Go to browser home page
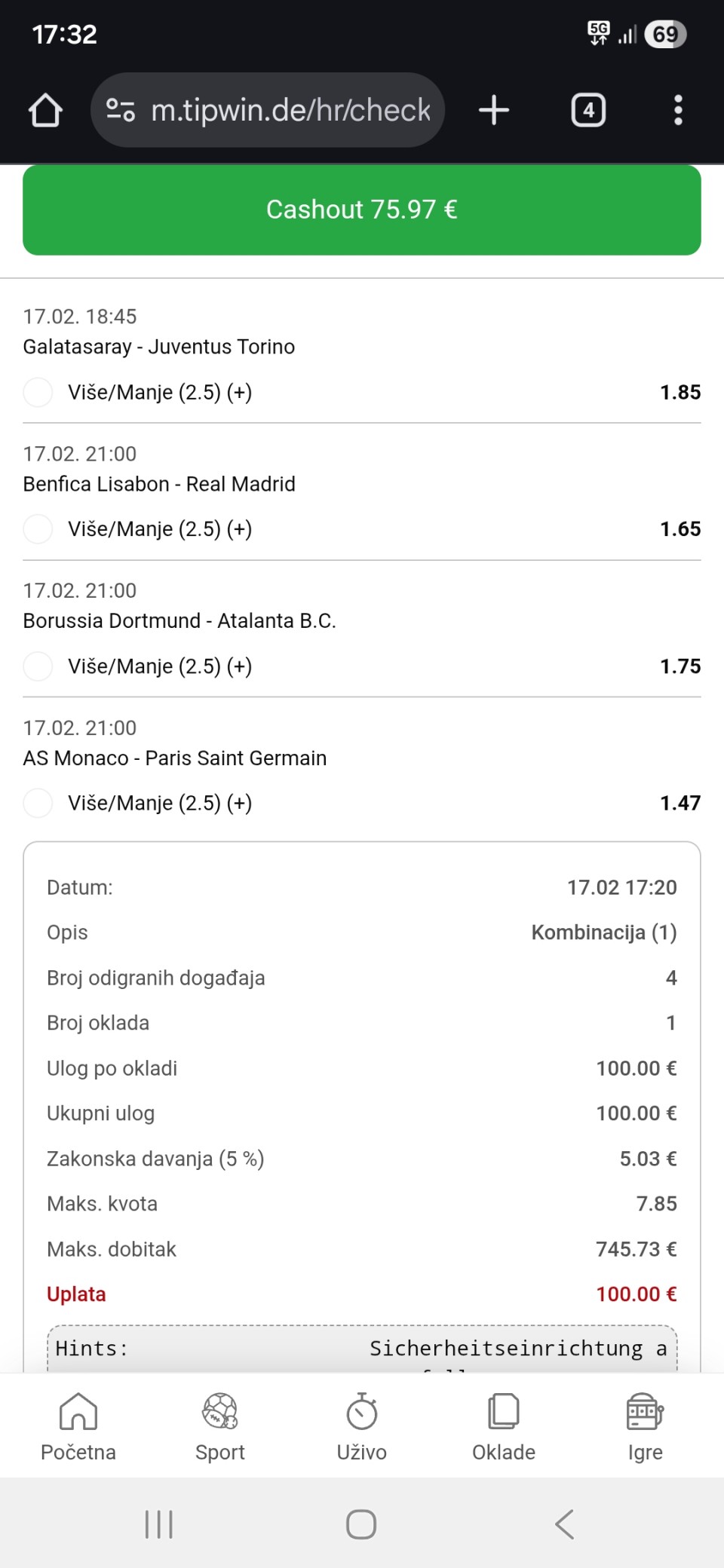 click(45, 110)
